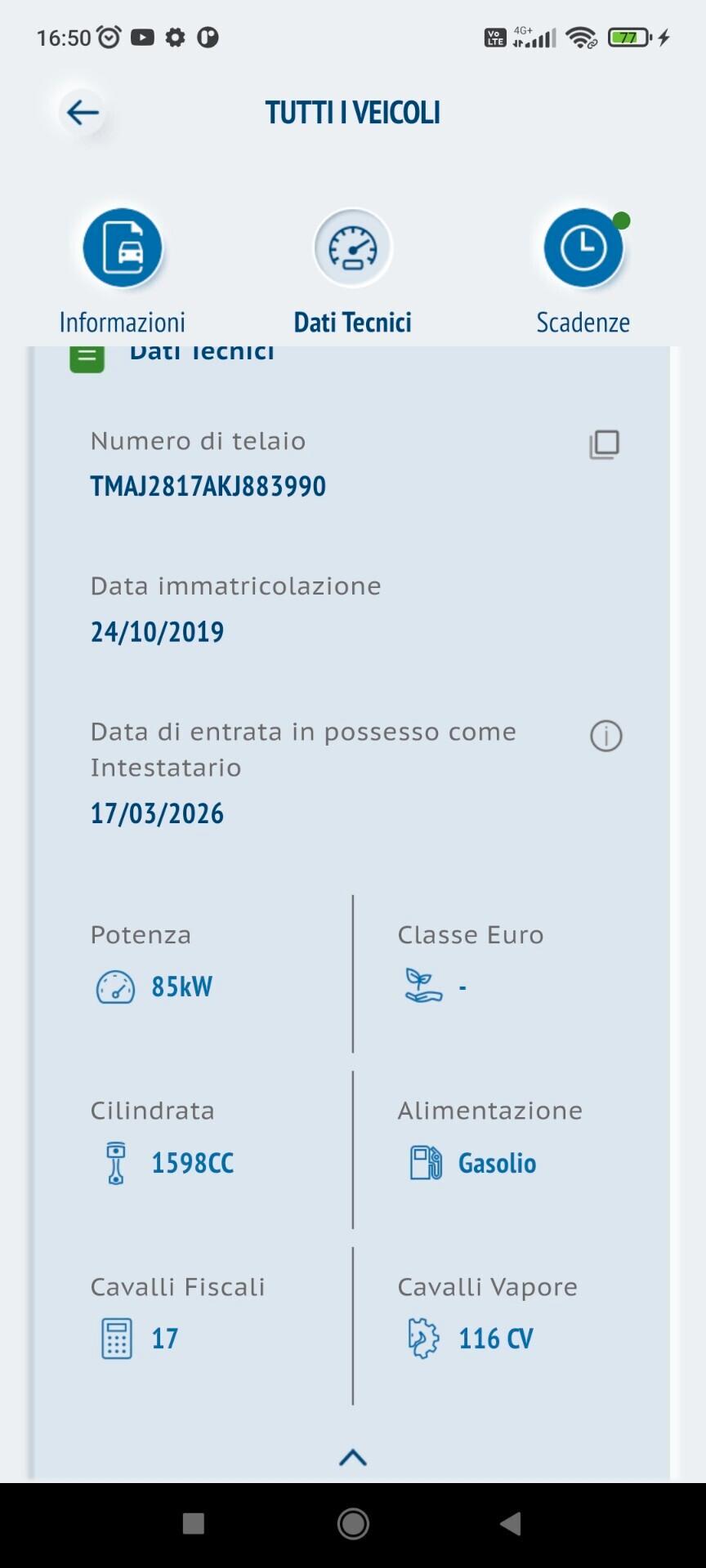
Task: Select the Dati Tecnici speedometer icon
Action: coord(352,247)
